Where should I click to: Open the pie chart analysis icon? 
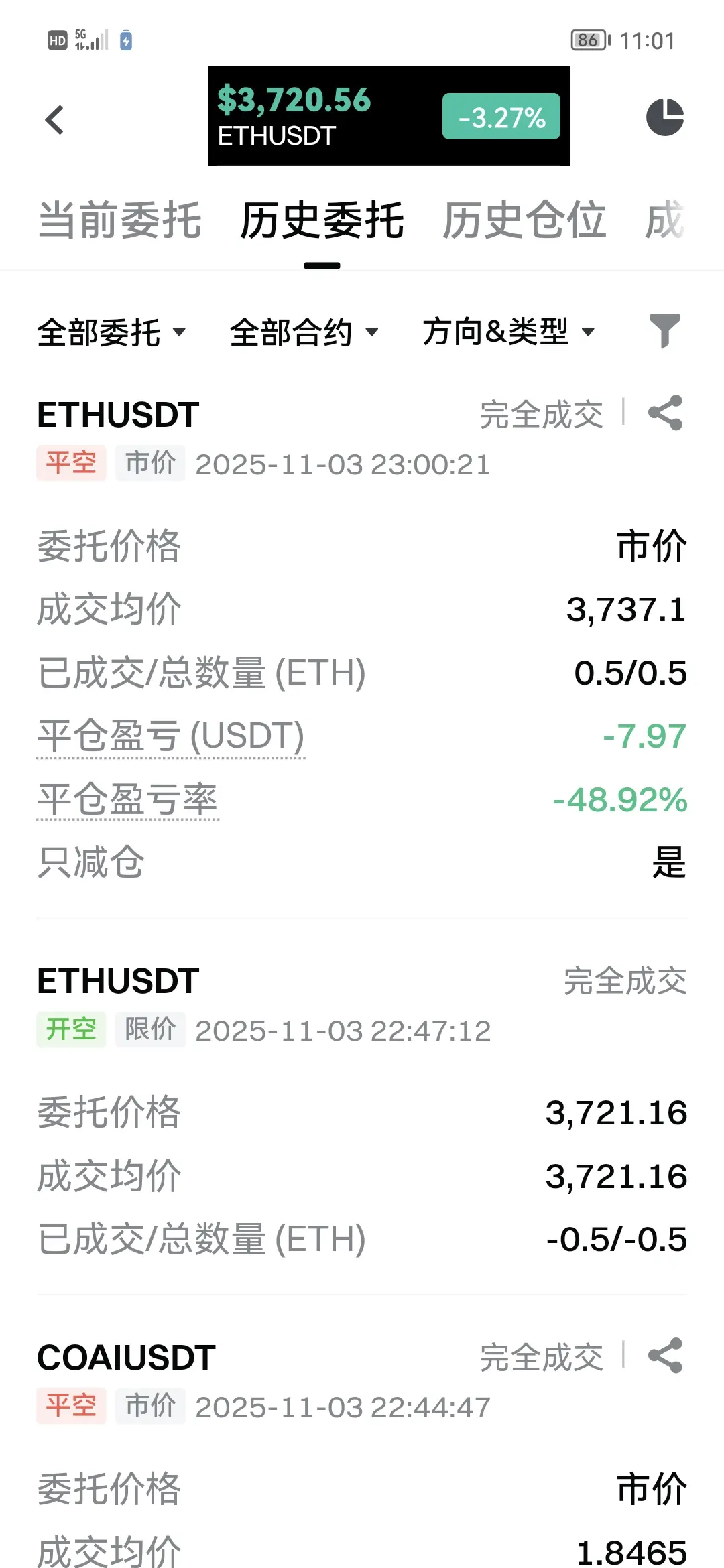coord(664,117)
